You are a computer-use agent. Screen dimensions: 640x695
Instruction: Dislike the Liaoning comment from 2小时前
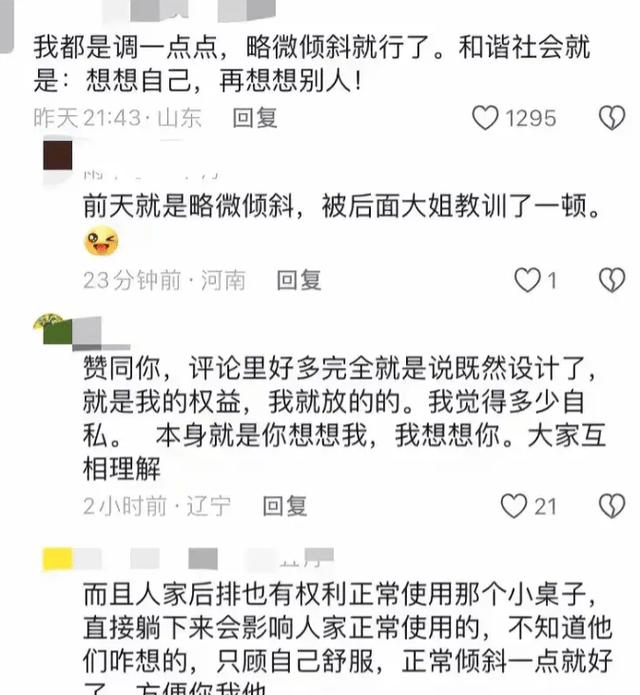click(x=611, y=506)
